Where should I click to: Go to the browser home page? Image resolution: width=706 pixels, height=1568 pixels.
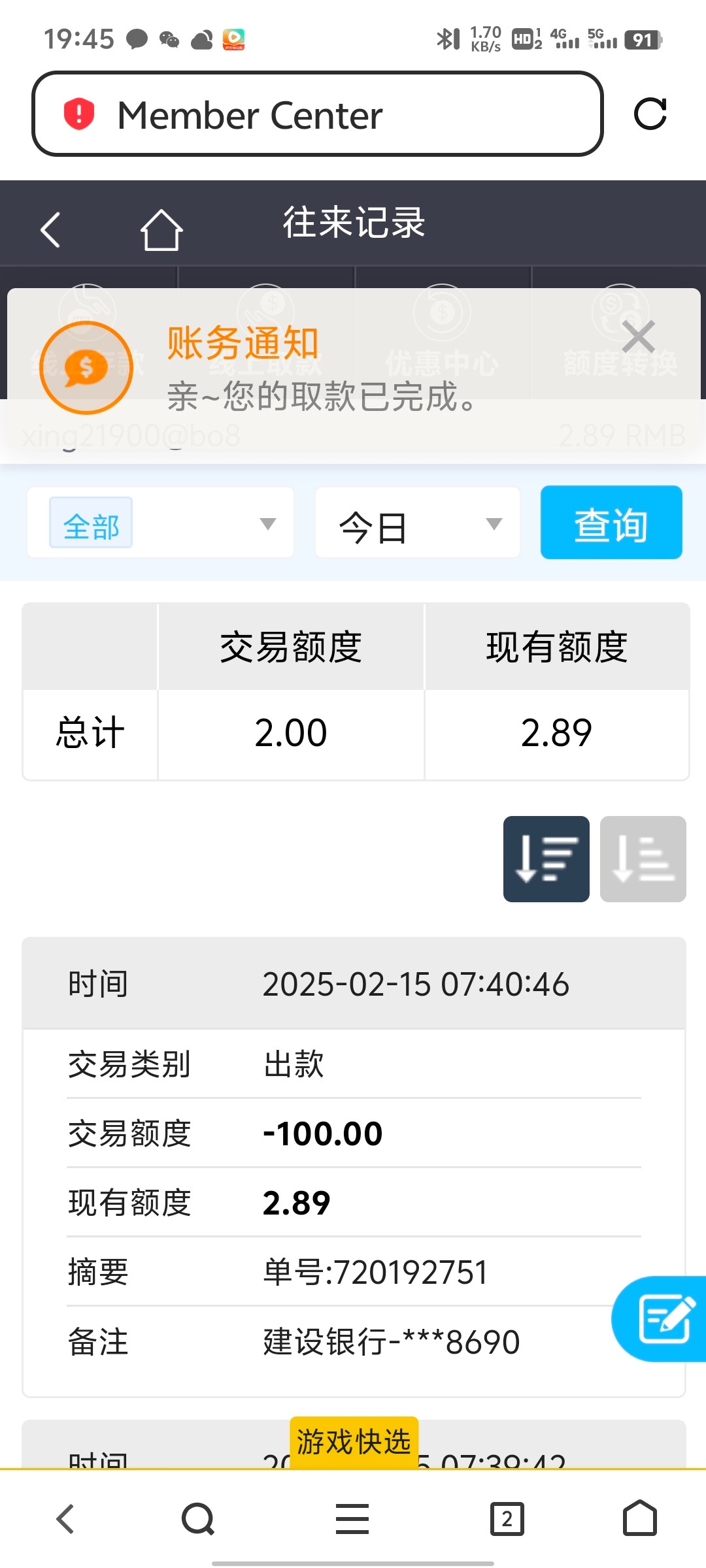tap(639, 1518)
